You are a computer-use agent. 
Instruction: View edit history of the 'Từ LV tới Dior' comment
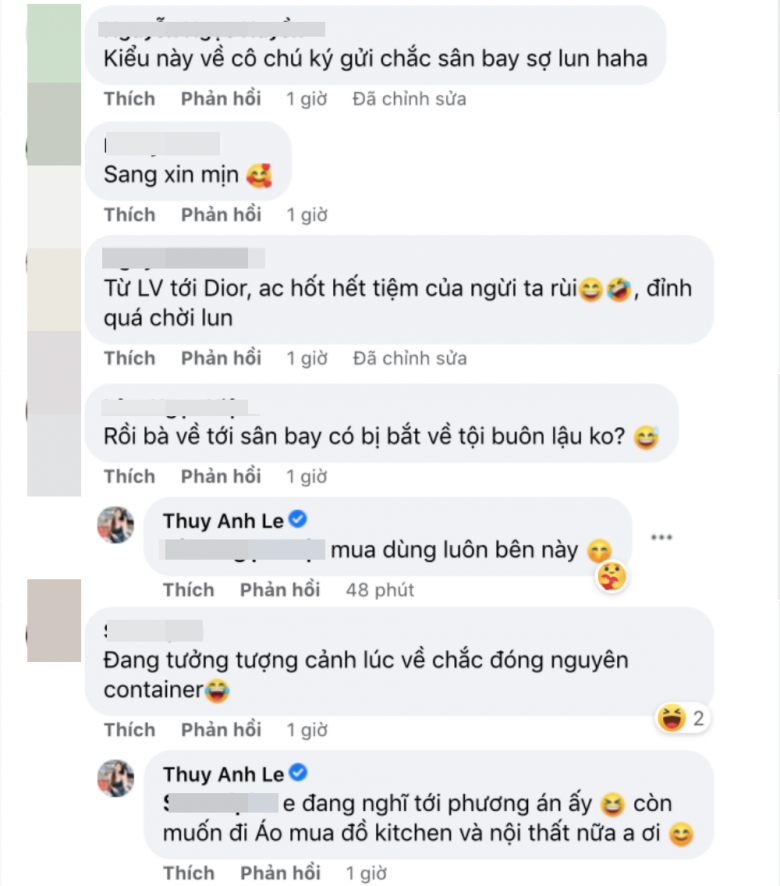[x=409, y=358]
